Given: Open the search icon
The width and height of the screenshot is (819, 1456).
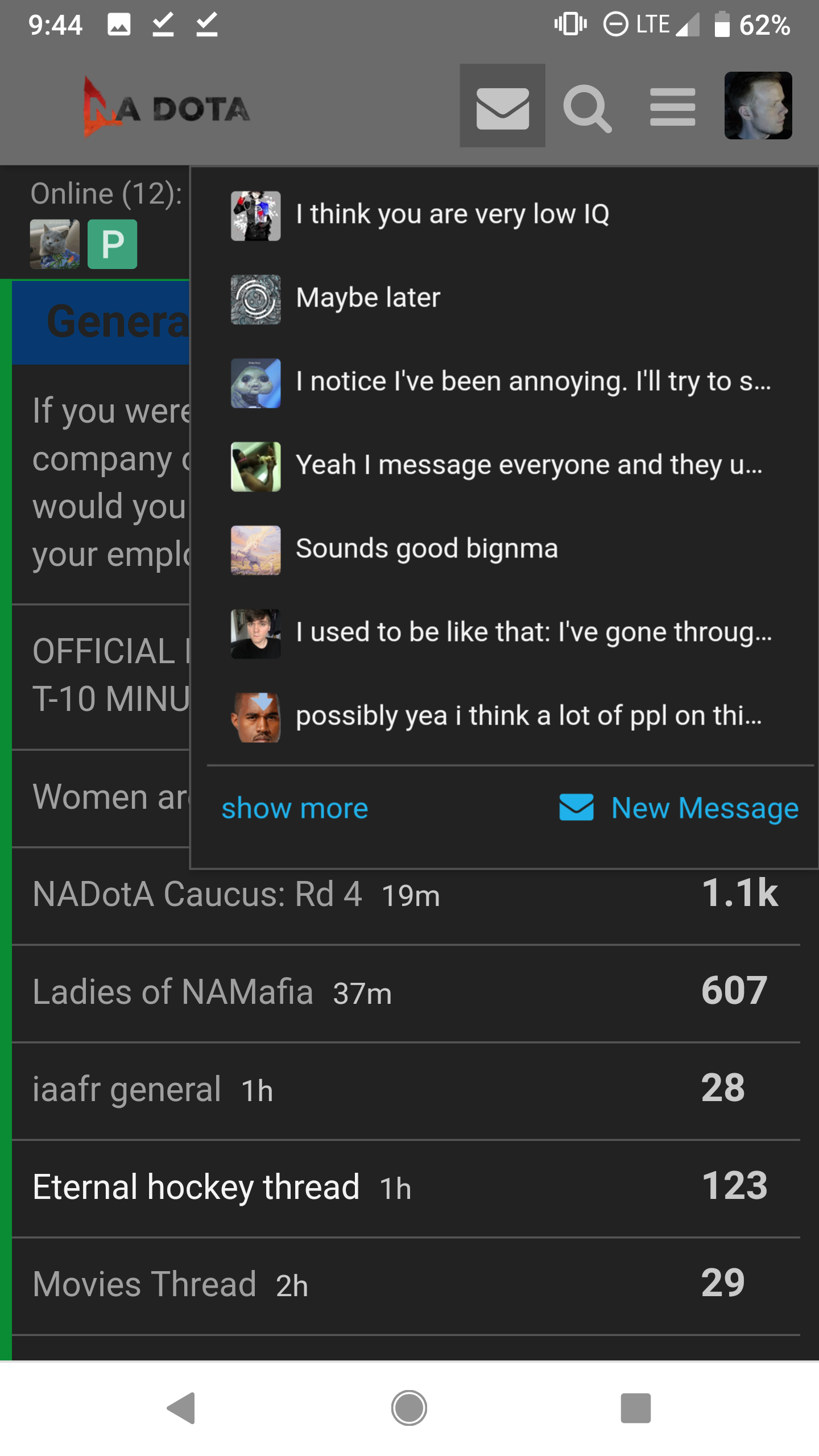Looking at the screenshot, I should tap(587, 108).
